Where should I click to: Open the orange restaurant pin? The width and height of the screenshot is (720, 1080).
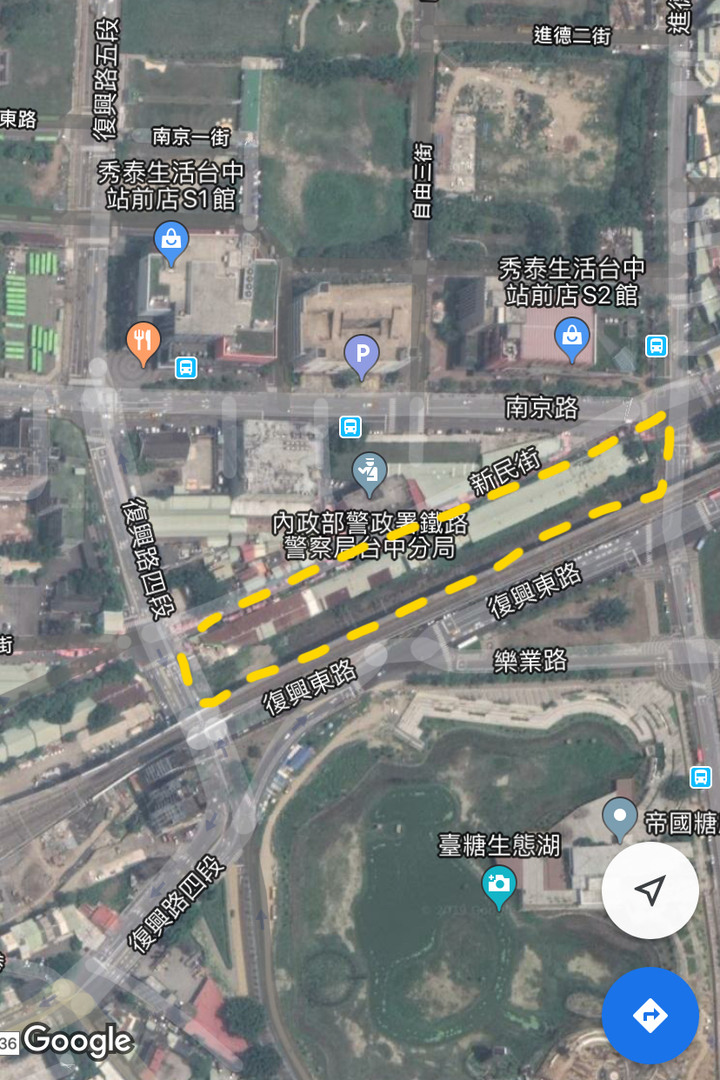click(144, 342)
